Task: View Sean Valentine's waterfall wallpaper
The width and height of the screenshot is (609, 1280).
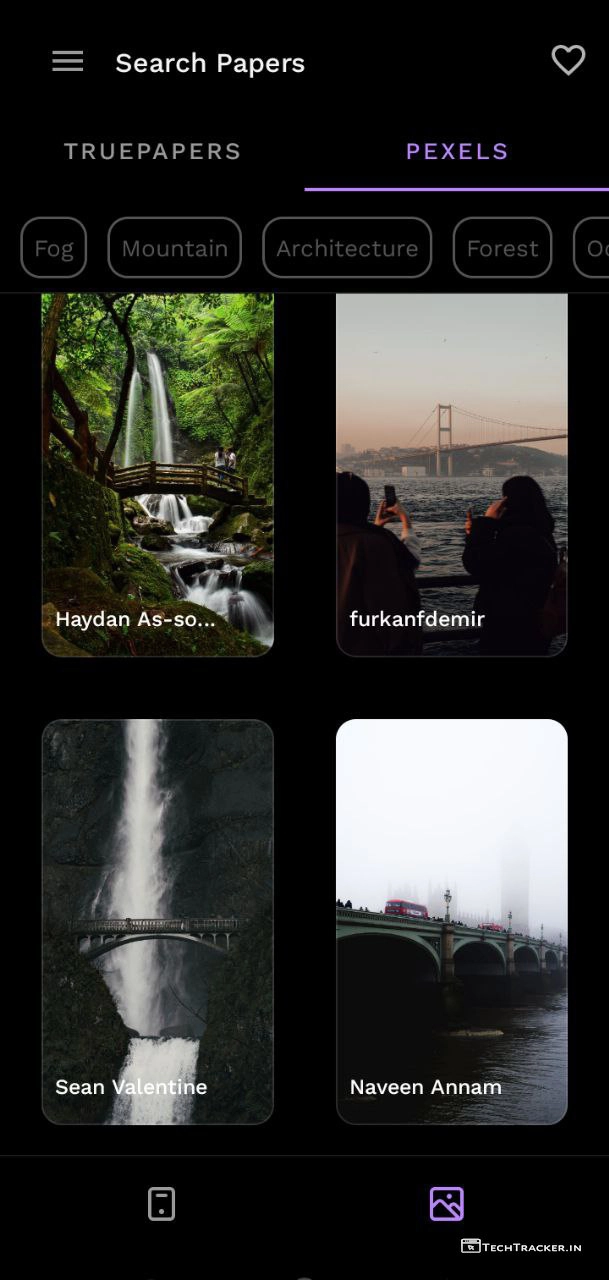Action: (157, 921)
